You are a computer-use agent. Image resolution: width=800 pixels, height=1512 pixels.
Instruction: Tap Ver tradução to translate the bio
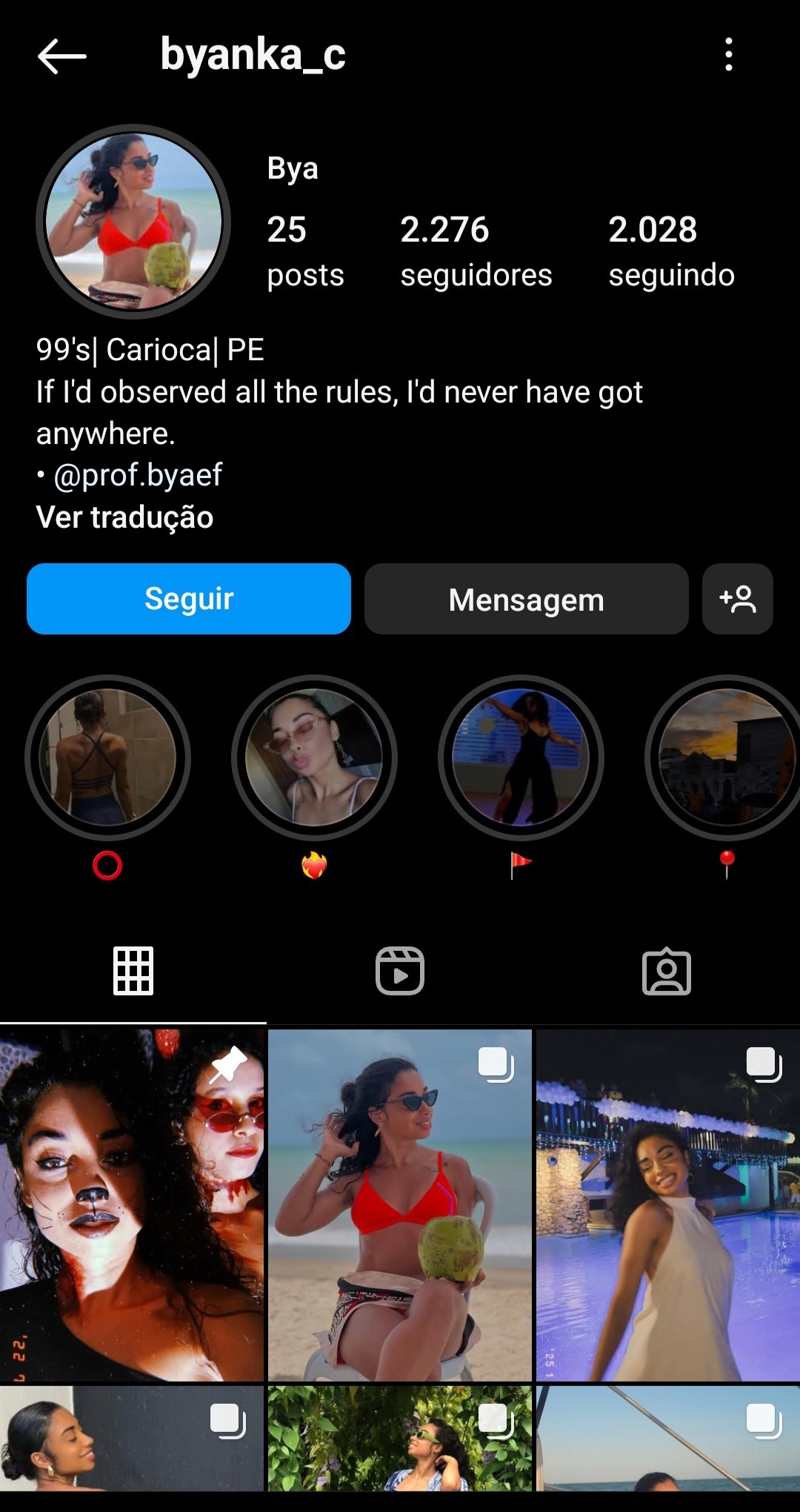[x=124, y=517]
